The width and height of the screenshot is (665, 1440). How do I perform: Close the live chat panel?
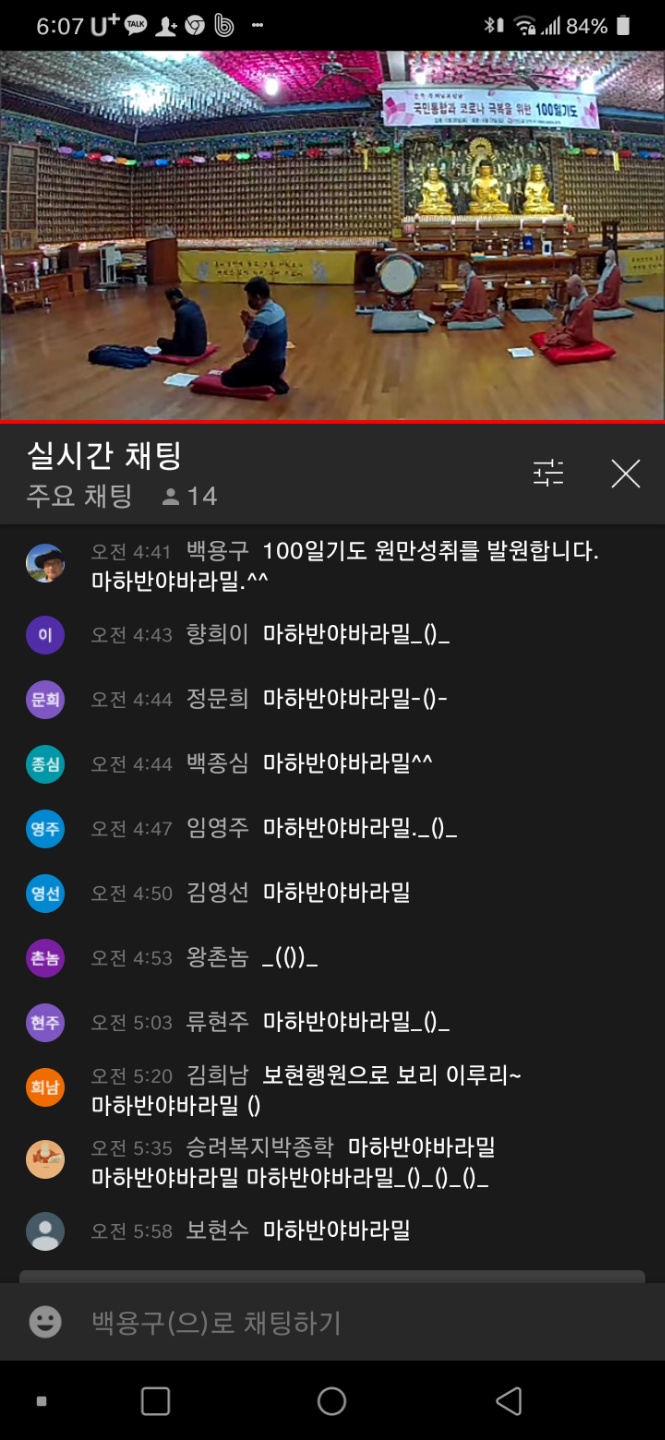625,473
